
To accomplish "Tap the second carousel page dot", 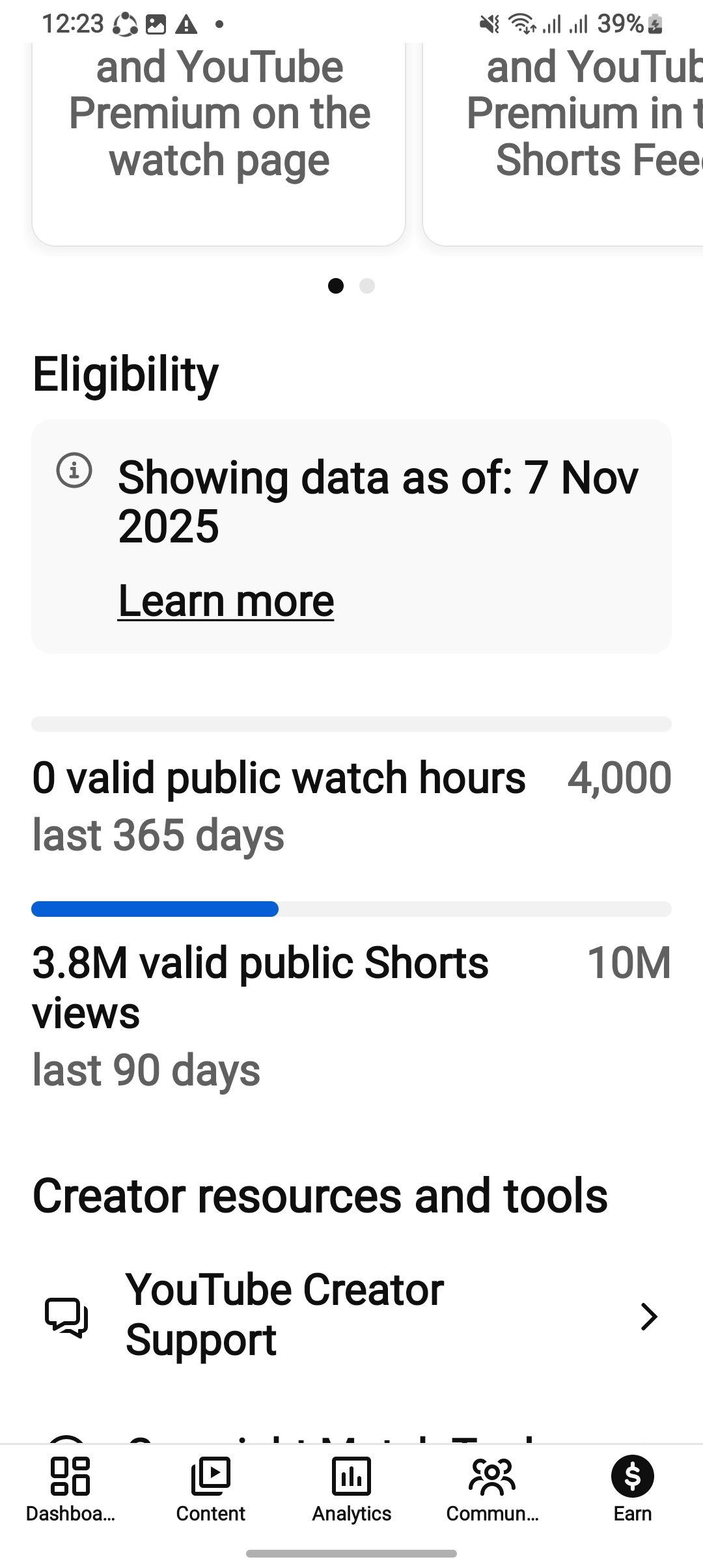I will click(x=367, y=286).
